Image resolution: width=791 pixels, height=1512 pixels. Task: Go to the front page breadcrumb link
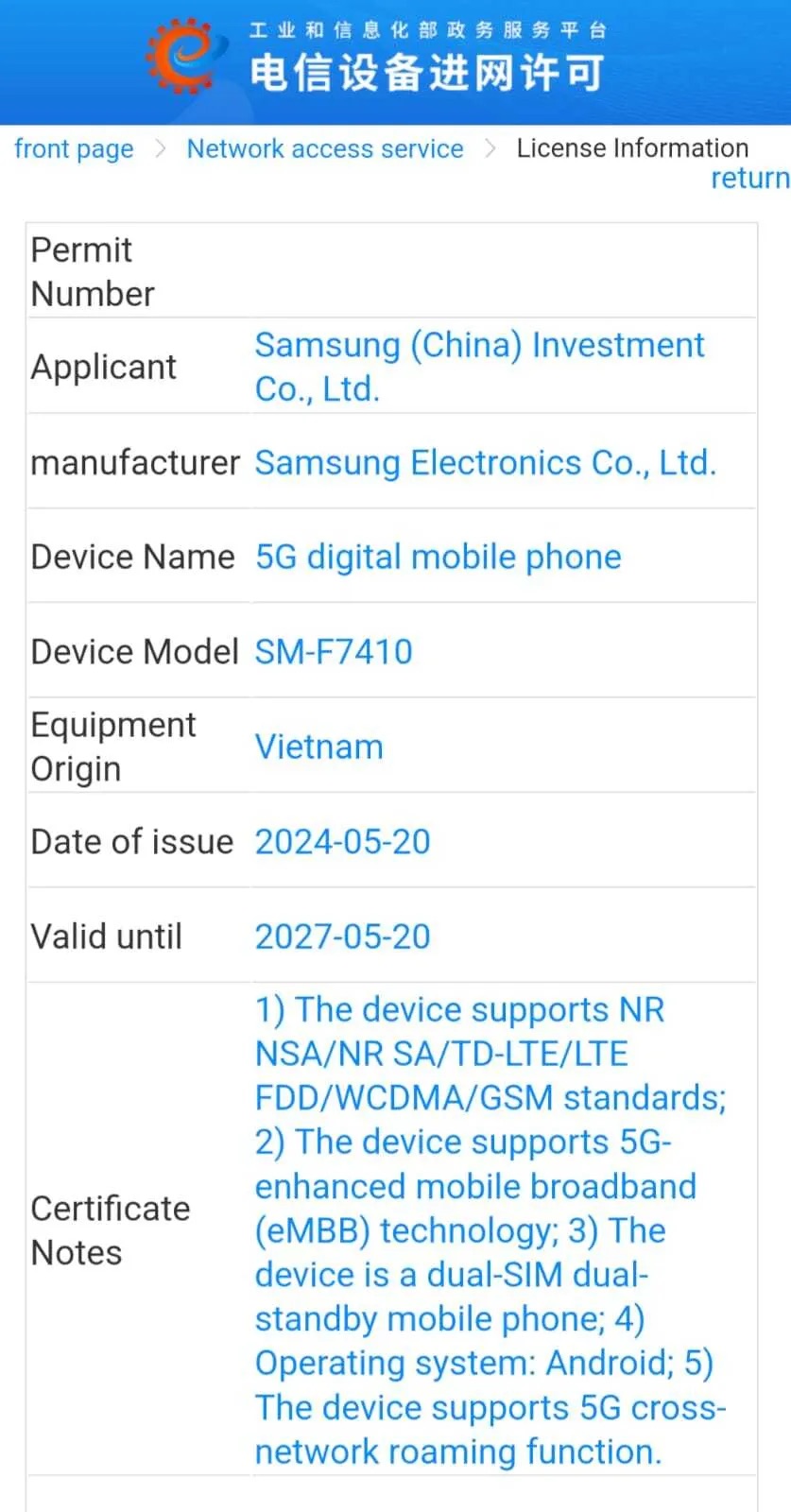click(x=74, y=149)
